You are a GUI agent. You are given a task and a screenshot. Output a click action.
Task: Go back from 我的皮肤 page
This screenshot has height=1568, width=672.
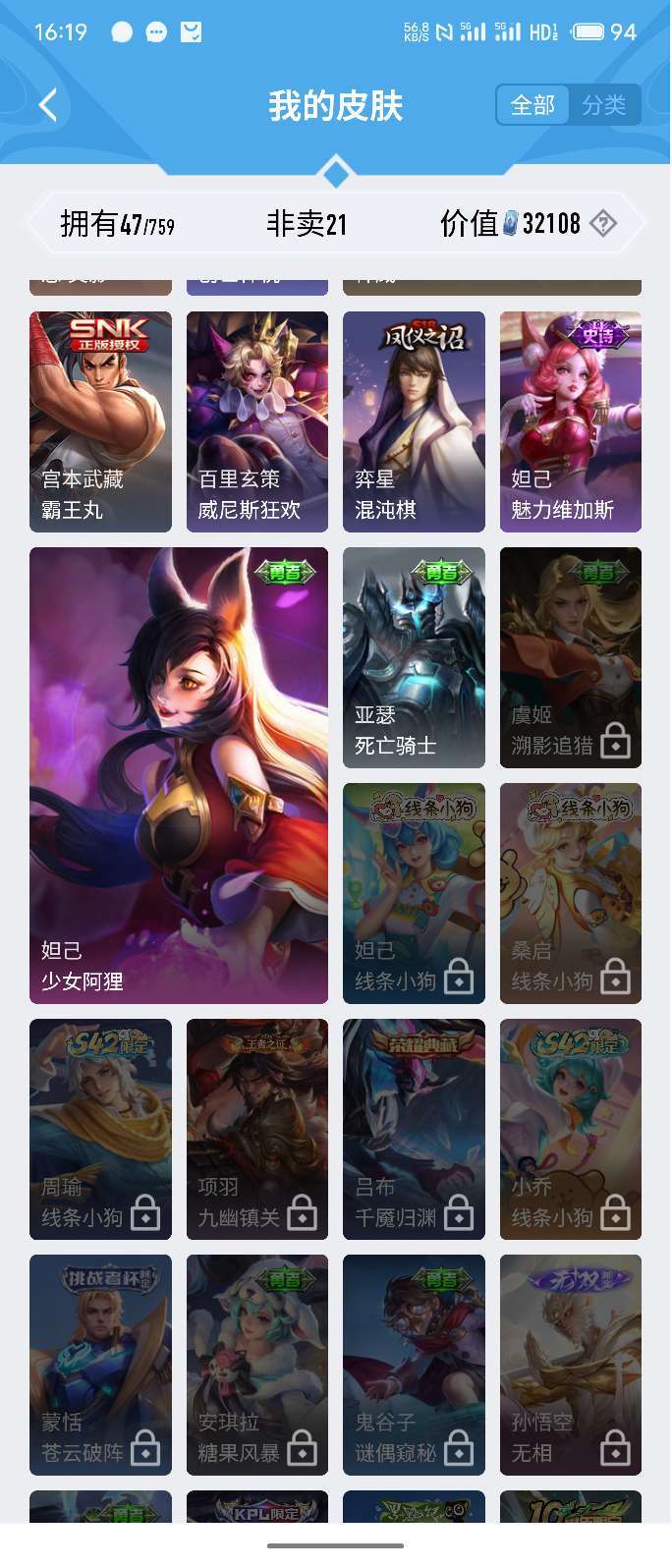[x=48, y=105]
